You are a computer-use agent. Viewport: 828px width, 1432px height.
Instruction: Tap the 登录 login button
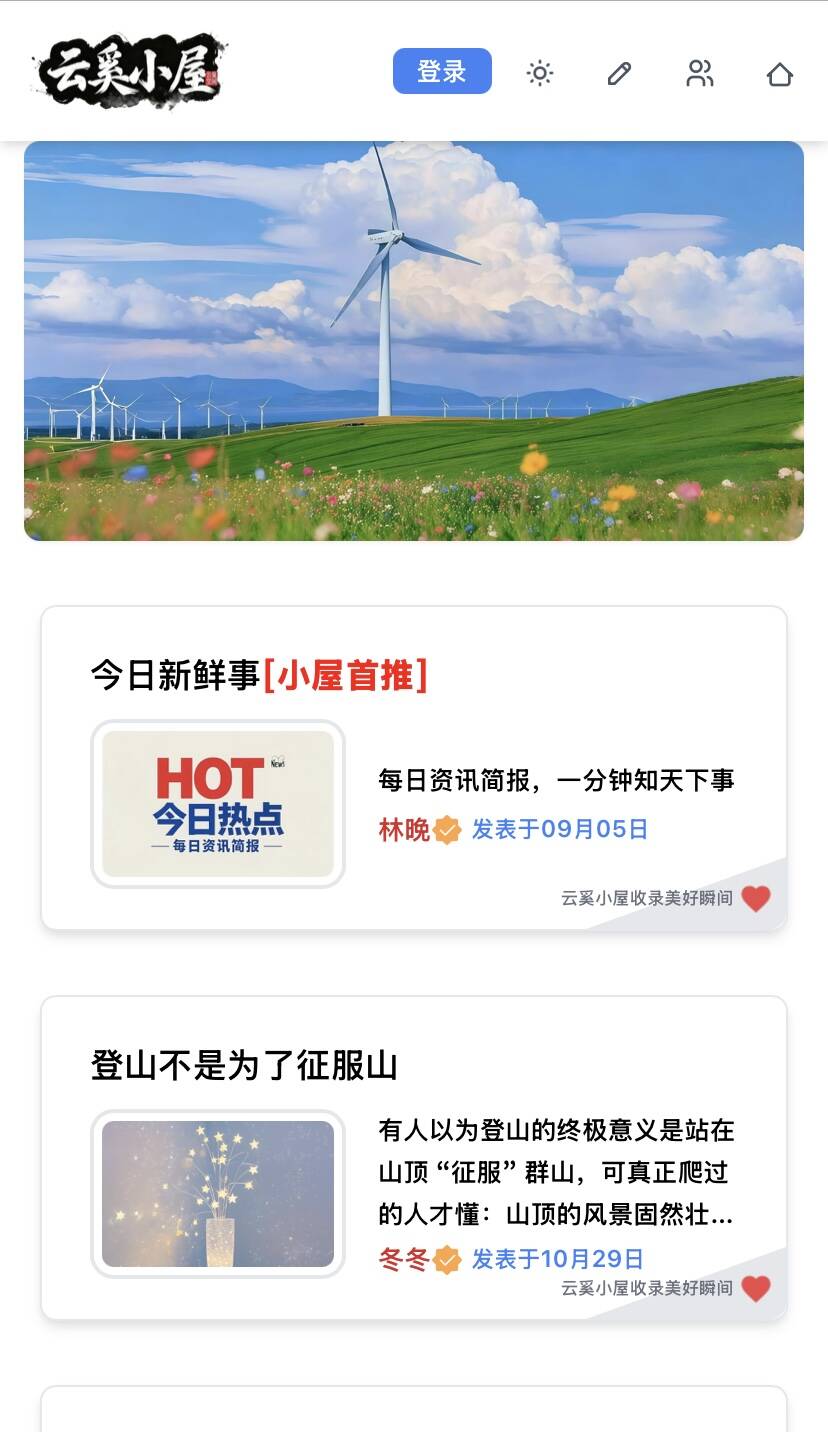tap(442, 71)
